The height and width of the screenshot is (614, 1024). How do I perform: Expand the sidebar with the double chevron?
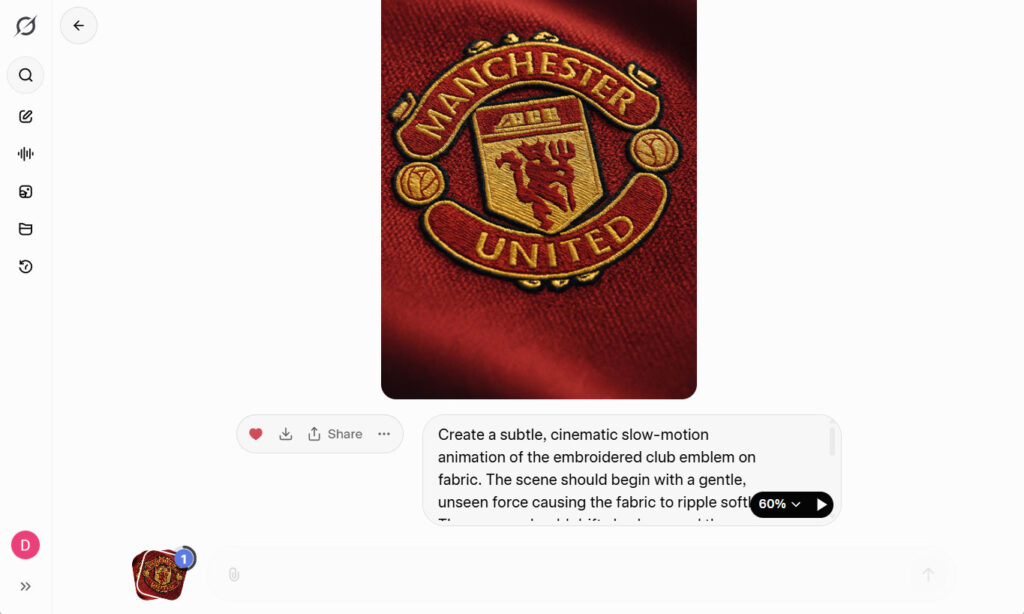pos(26,586)
